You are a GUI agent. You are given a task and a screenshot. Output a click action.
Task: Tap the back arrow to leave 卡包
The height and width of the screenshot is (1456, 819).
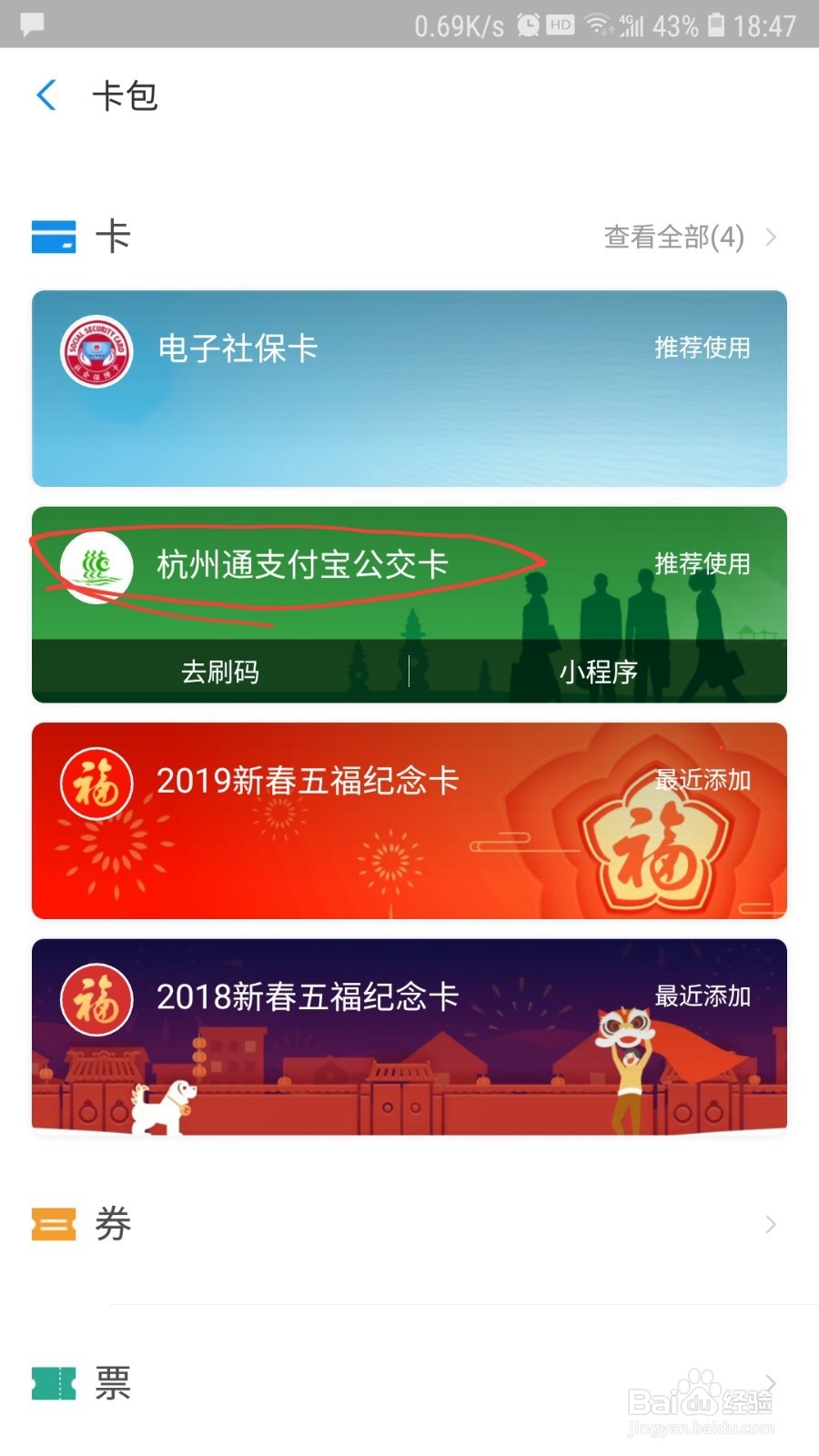coord(45,95)
